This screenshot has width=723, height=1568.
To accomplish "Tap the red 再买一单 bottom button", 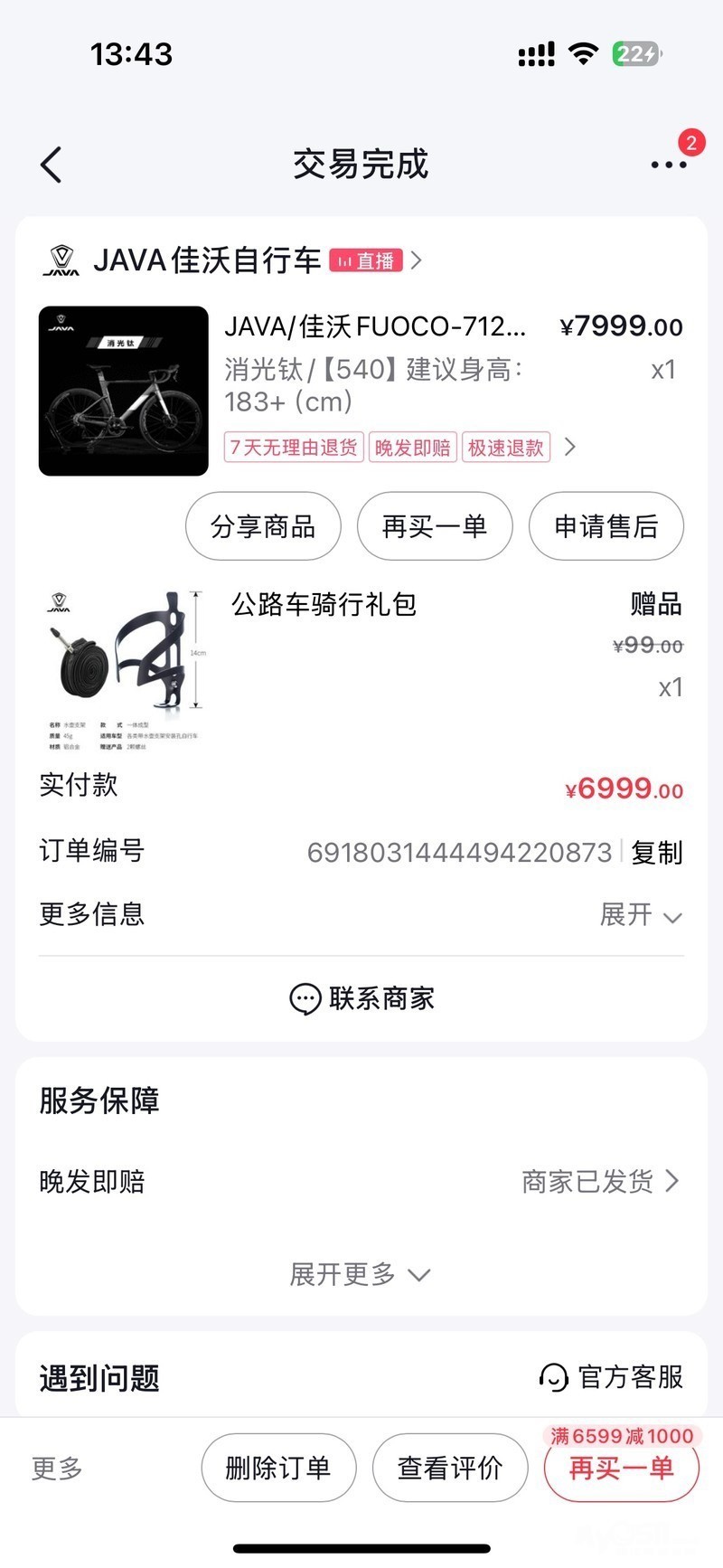I will pyautogui.click(x=622, y=1468).
